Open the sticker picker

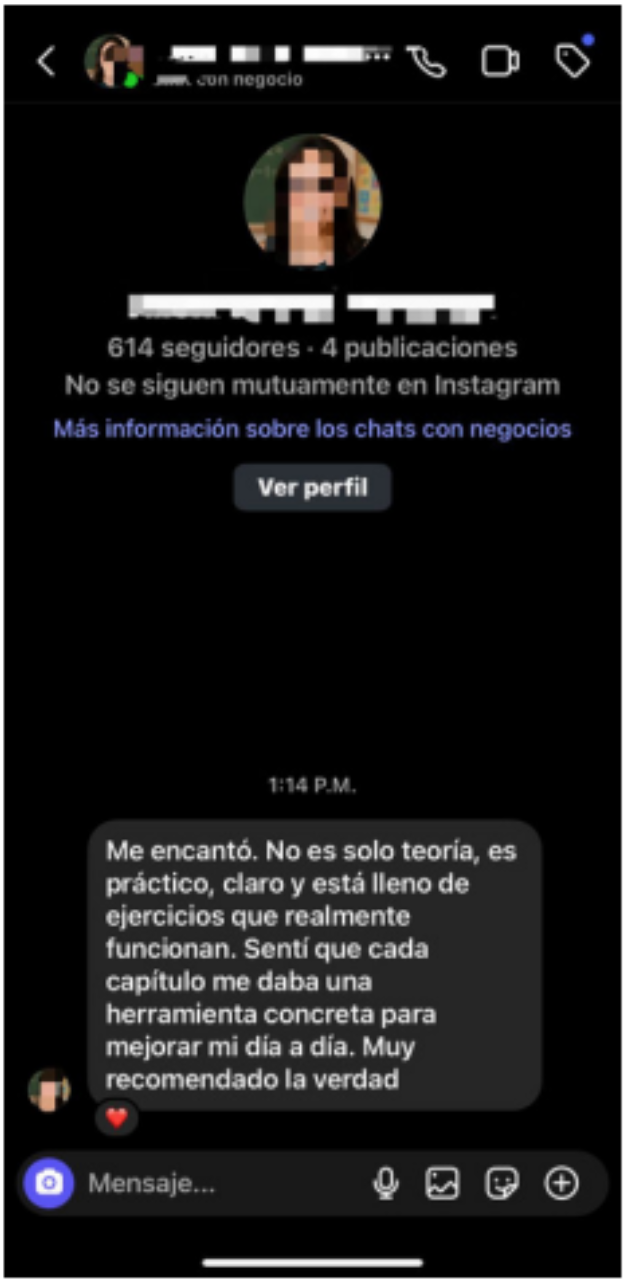tap(501, 1184)
